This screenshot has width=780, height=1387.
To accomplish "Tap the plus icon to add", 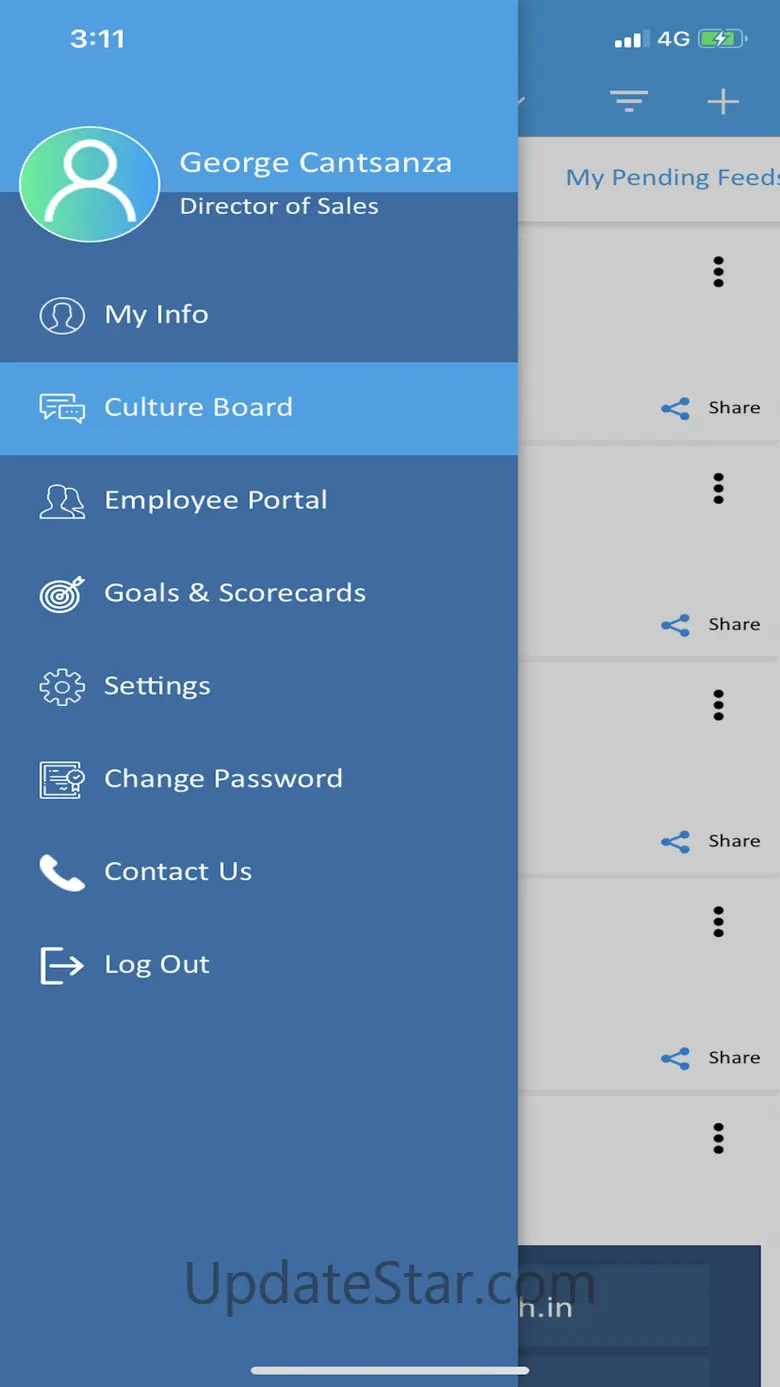I will click(723, 101).
